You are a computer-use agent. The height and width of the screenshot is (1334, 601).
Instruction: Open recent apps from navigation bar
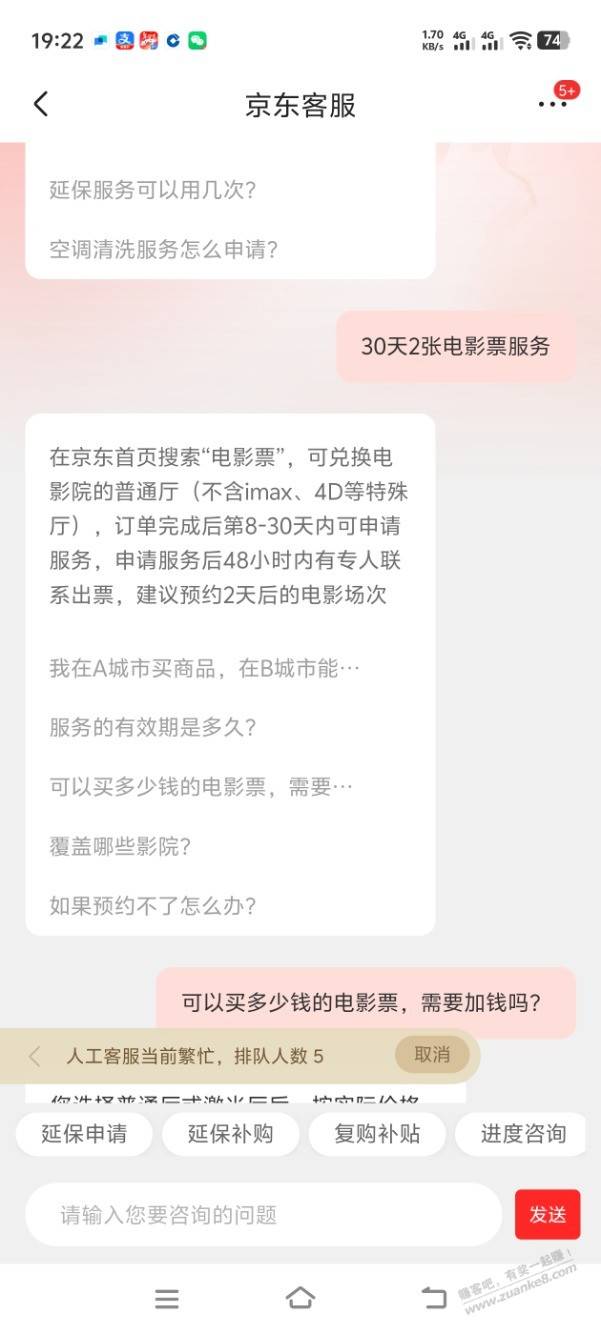[x=167, y=1298]
